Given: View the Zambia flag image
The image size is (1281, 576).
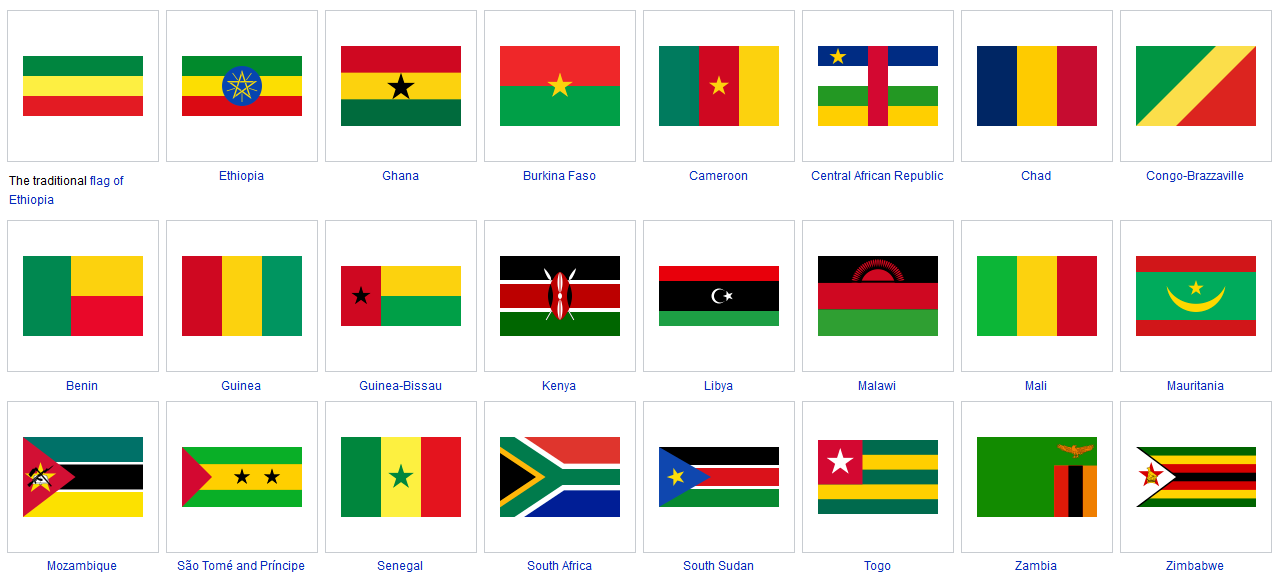Looking at the screenshot, I should click(1036, 477).
